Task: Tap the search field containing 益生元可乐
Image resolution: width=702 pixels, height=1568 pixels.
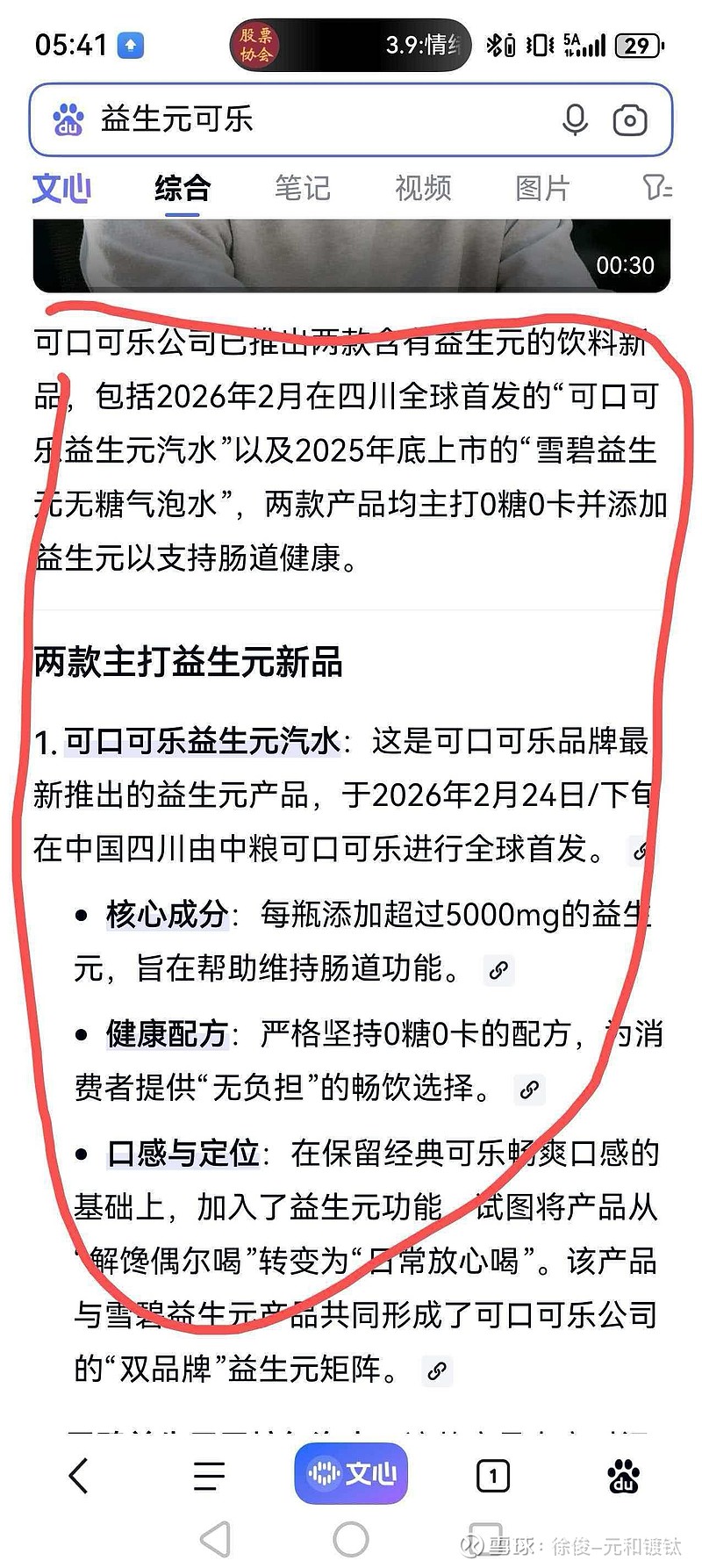Action: tap(263, 119)
